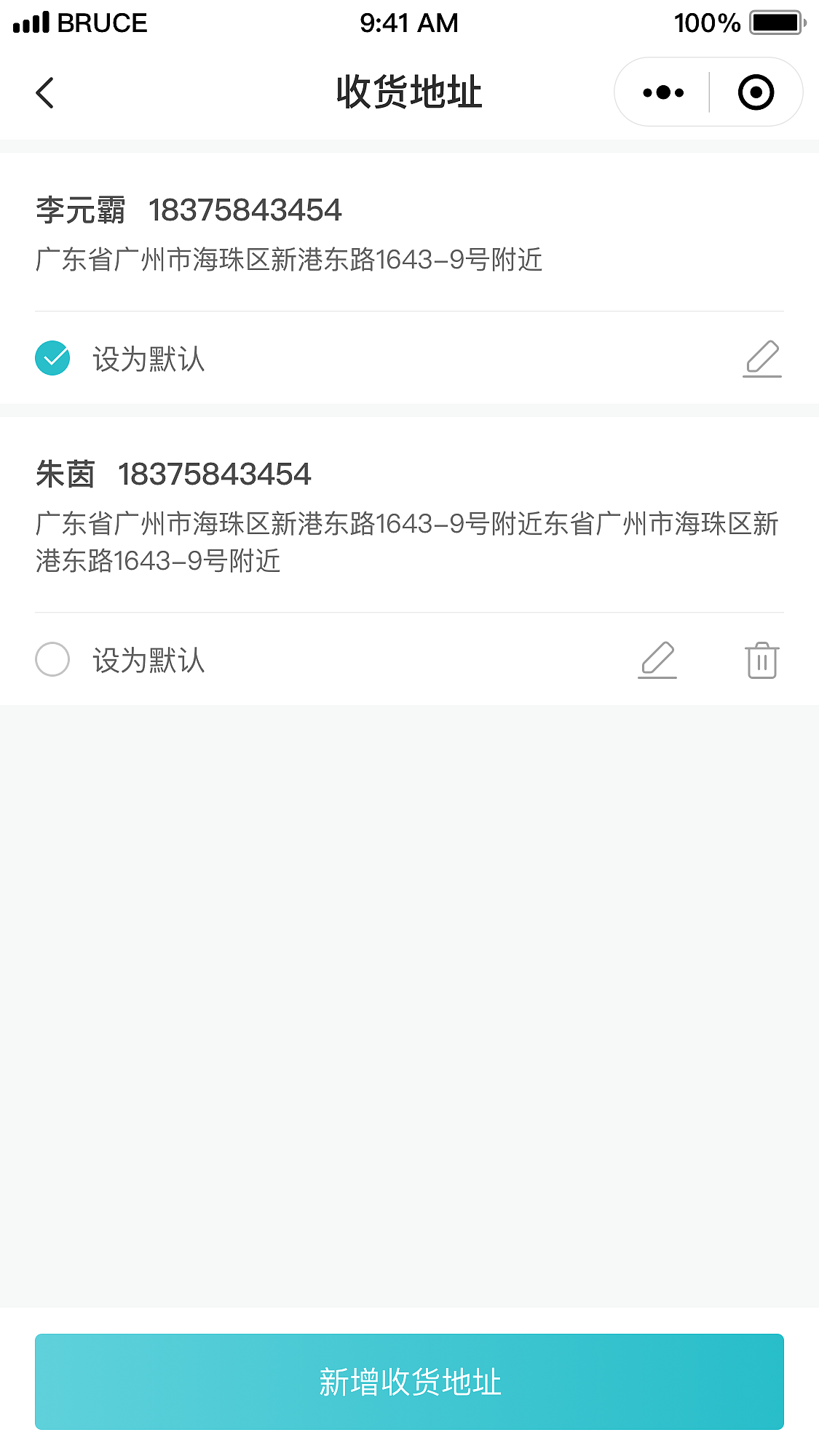Viewport: 819px width, 1456px height.
Task: Tap the circle button to exit mini-program
Action: tap(755, 92)
